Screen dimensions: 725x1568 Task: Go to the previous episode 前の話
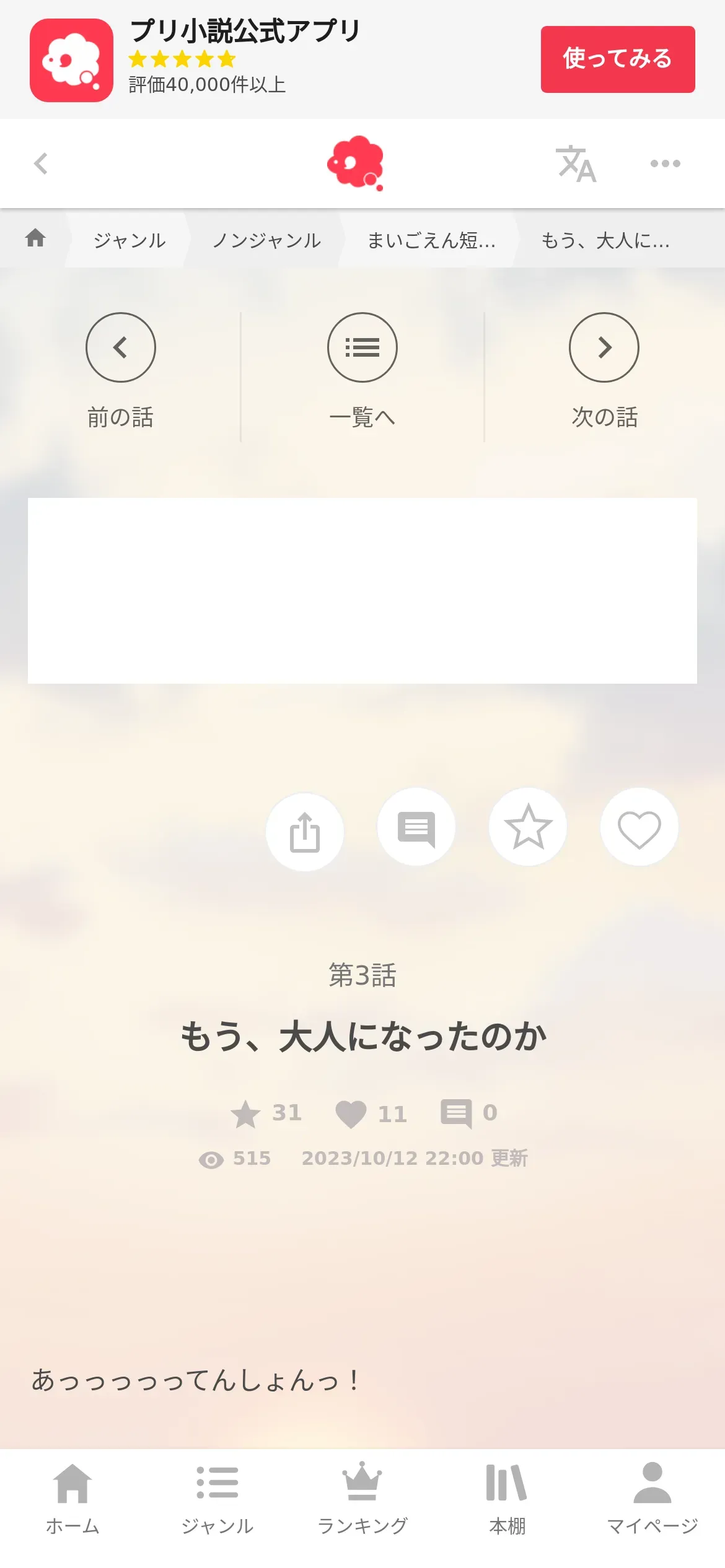tap(121, 371)
